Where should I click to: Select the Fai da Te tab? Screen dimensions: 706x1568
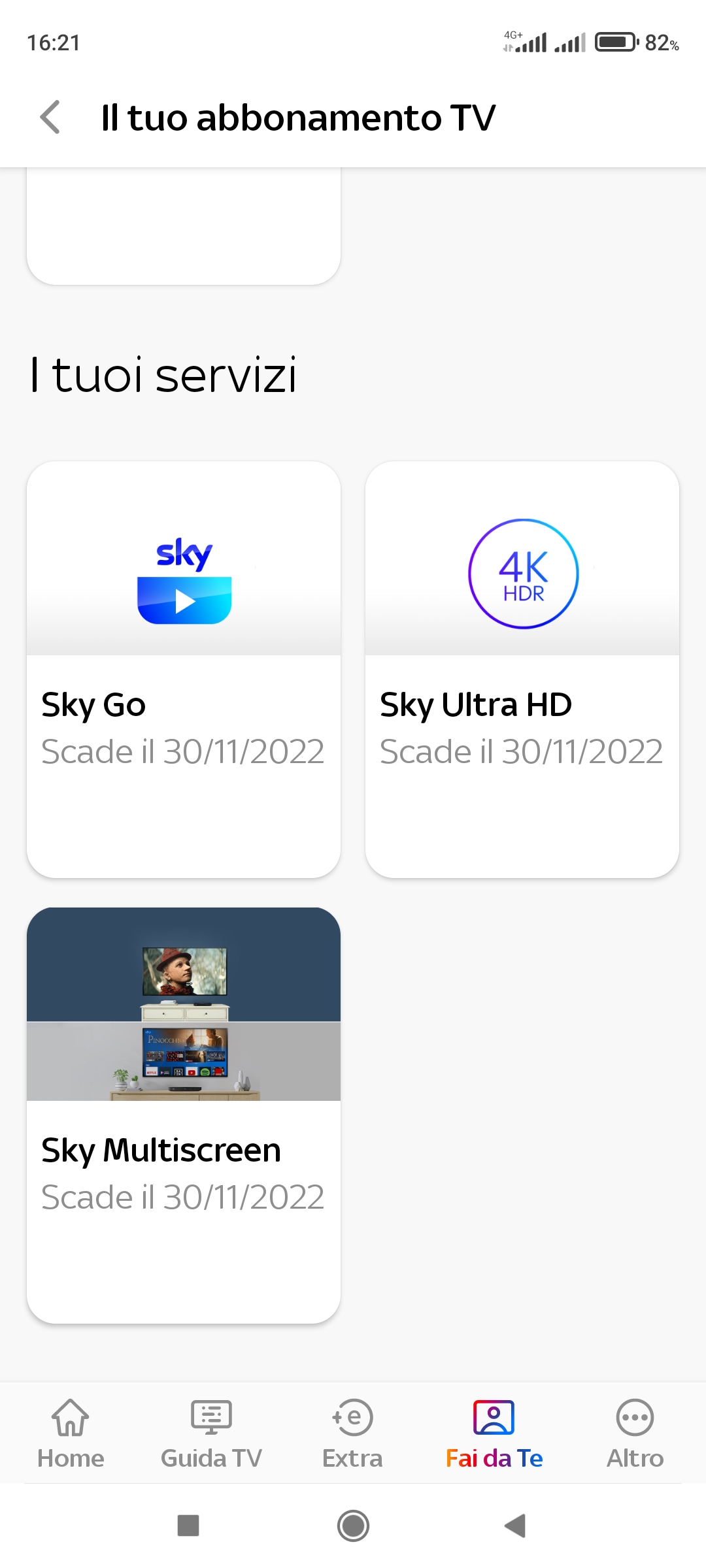[494, 1434]
